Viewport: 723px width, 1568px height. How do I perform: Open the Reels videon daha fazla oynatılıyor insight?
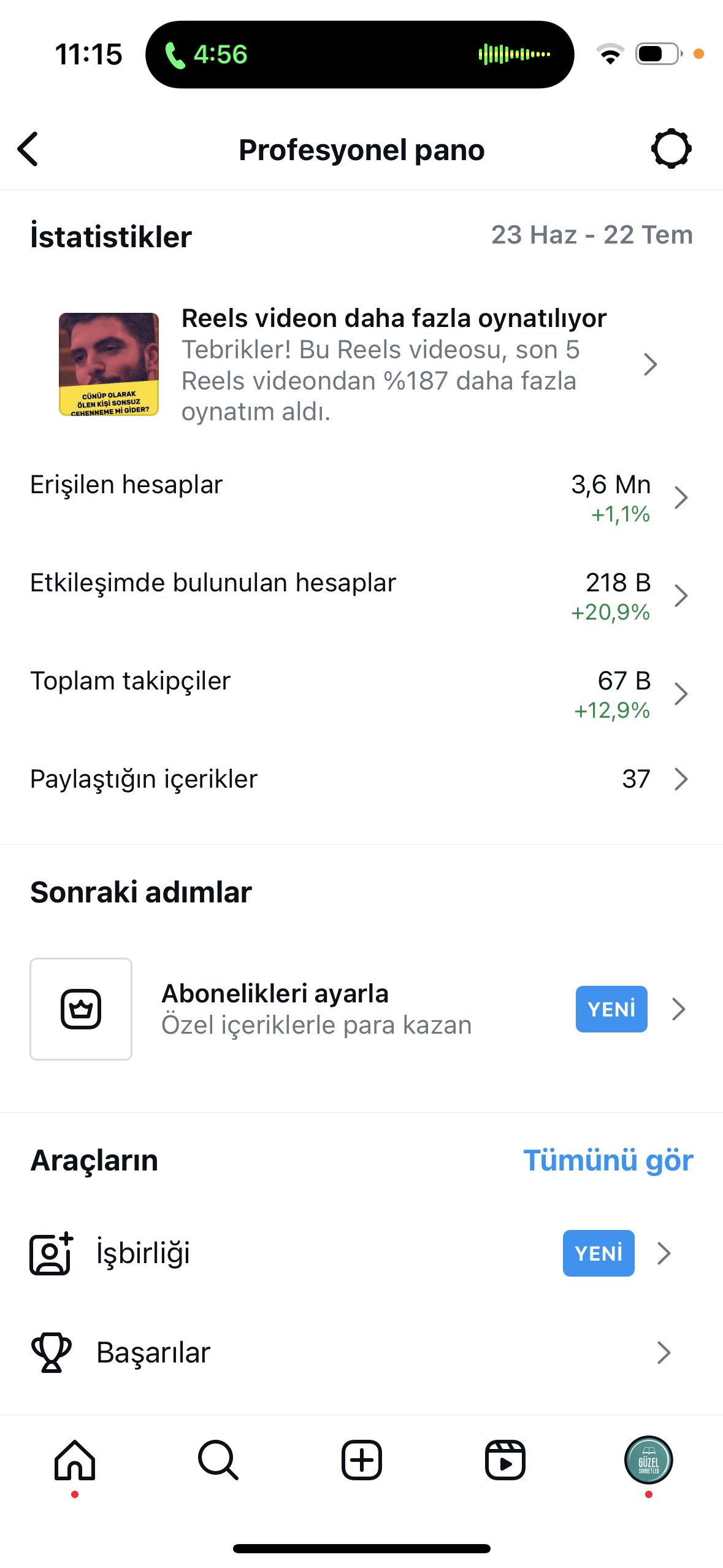pos(361,364)
